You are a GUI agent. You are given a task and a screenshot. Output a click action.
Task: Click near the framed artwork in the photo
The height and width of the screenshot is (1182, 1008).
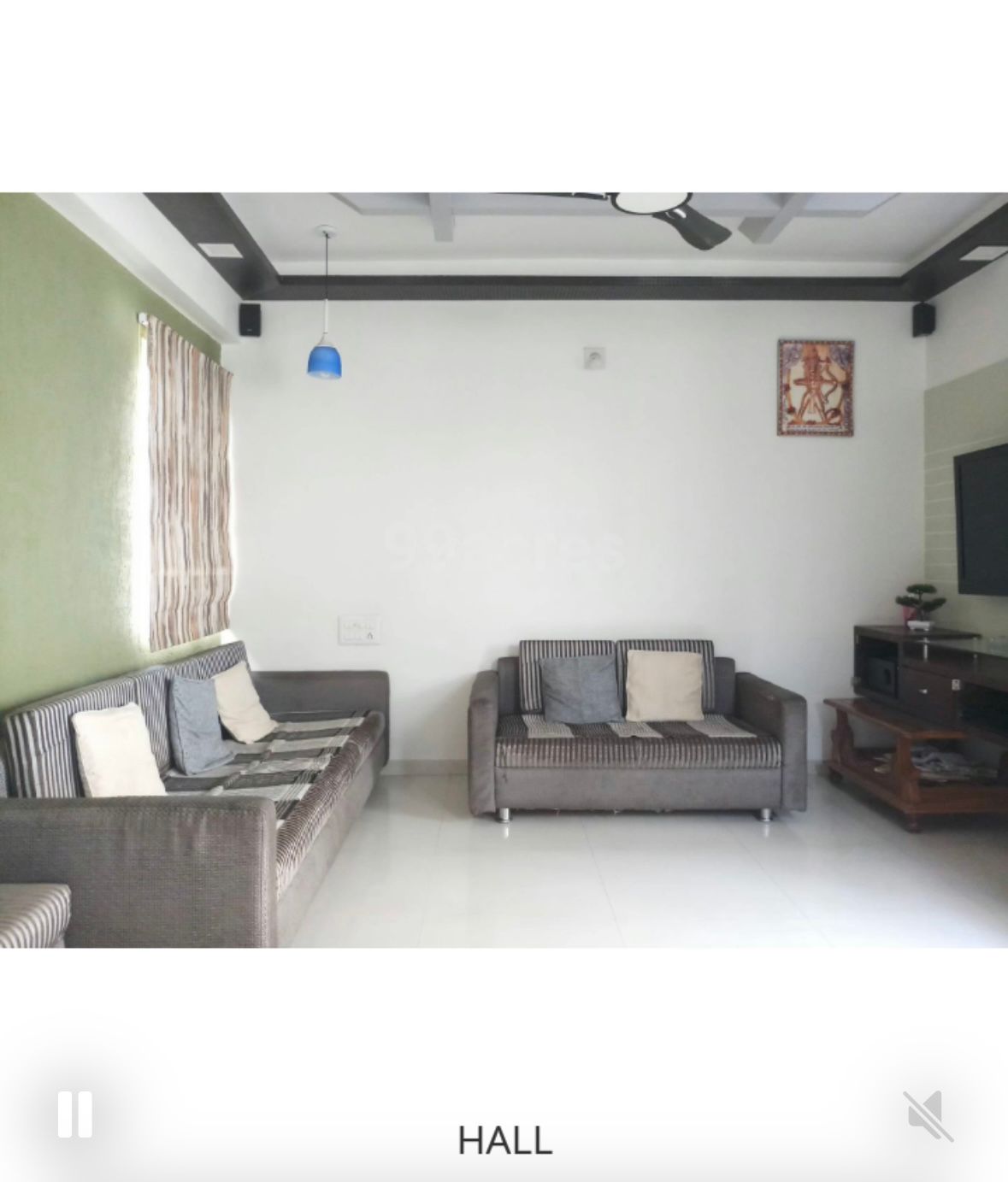(x=816, y=389)
